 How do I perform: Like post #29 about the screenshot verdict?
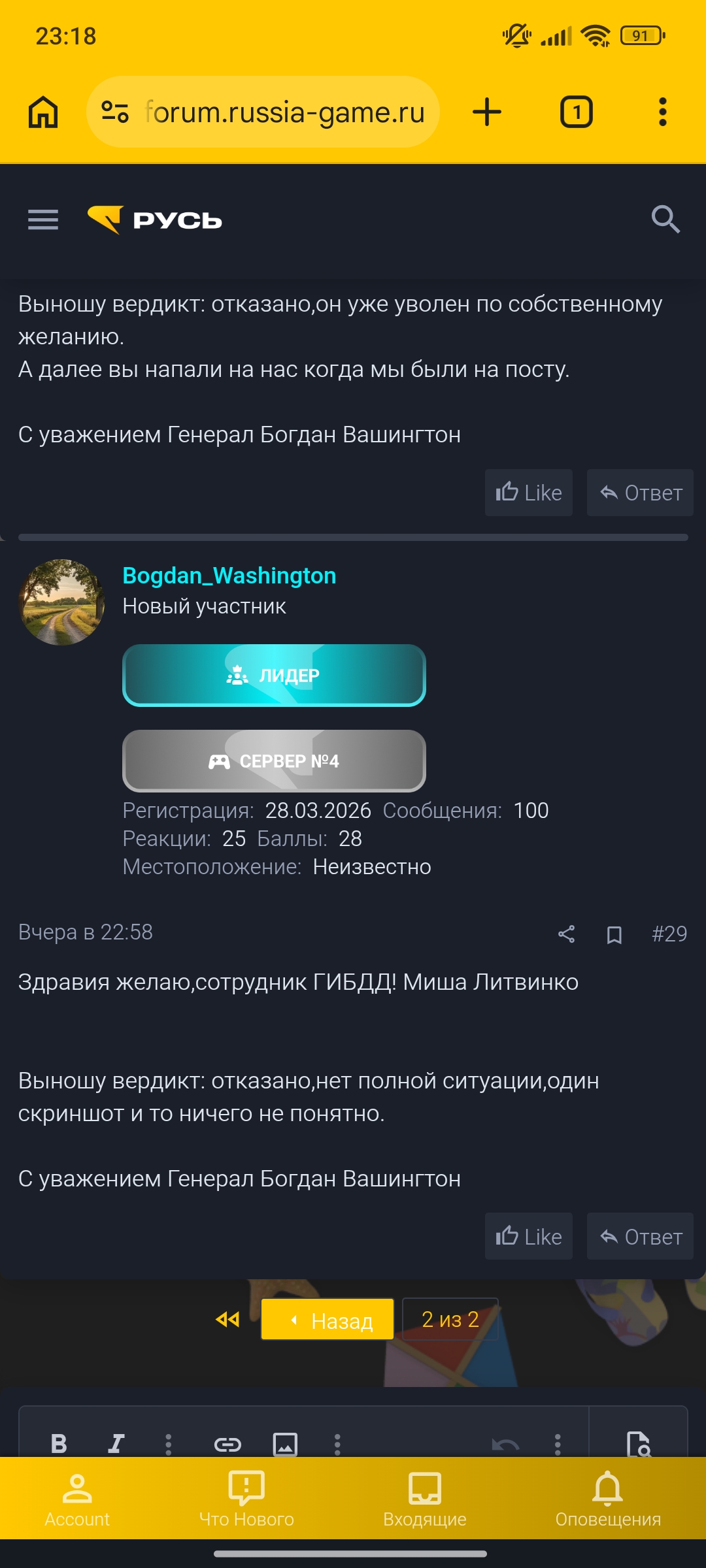529,1236
